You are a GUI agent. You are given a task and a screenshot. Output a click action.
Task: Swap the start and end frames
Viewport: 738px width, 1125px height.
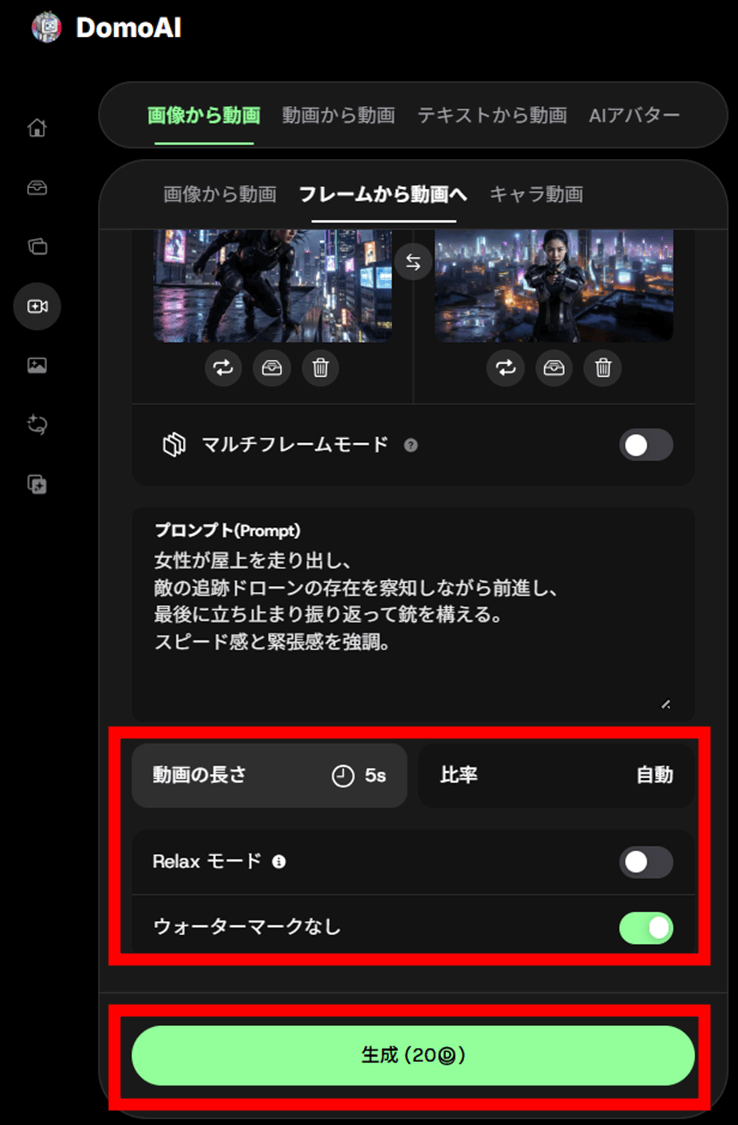coord(413,262)
